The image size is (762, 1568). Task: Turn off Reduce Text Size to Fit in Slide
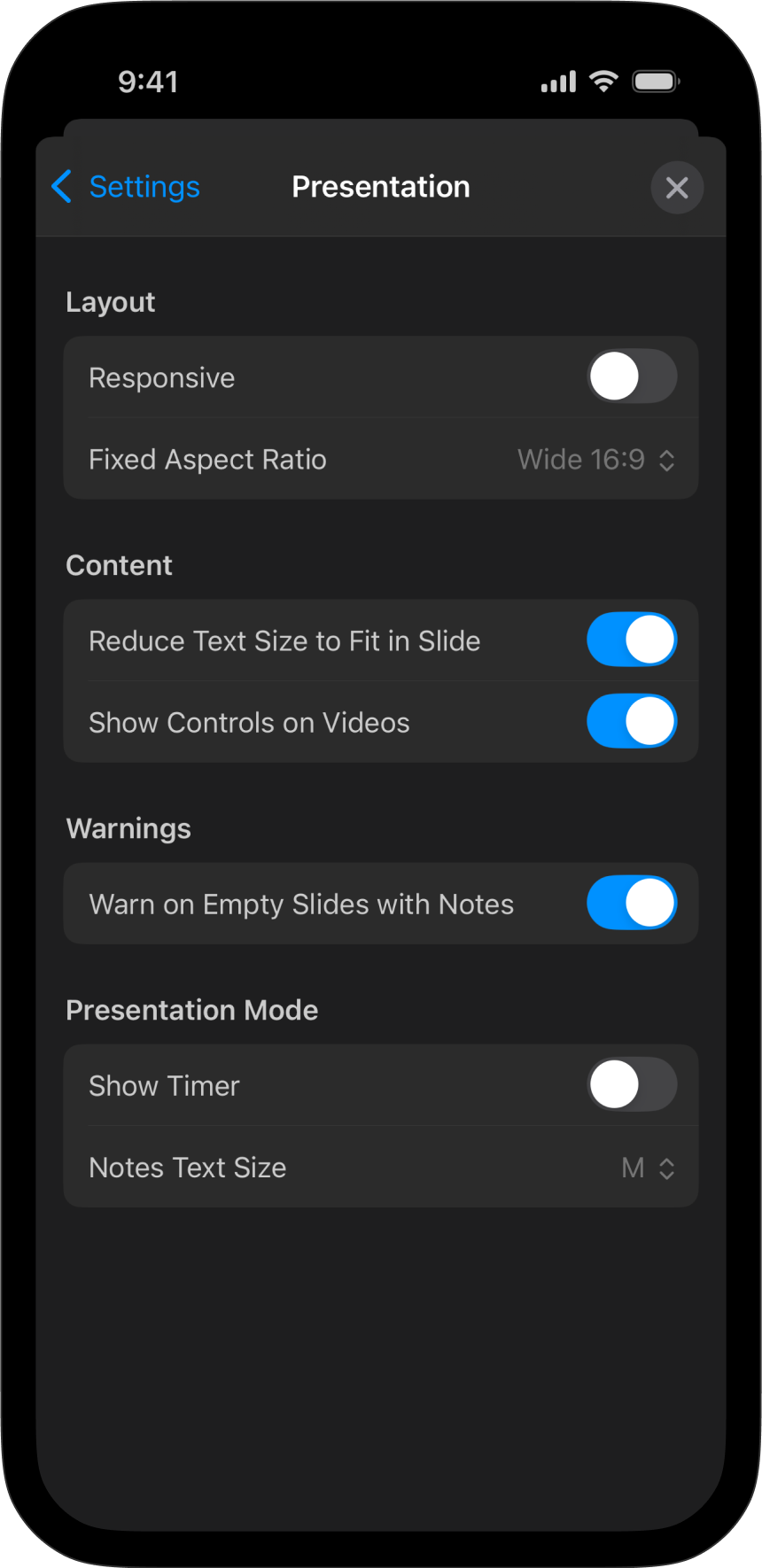point(632,640)
